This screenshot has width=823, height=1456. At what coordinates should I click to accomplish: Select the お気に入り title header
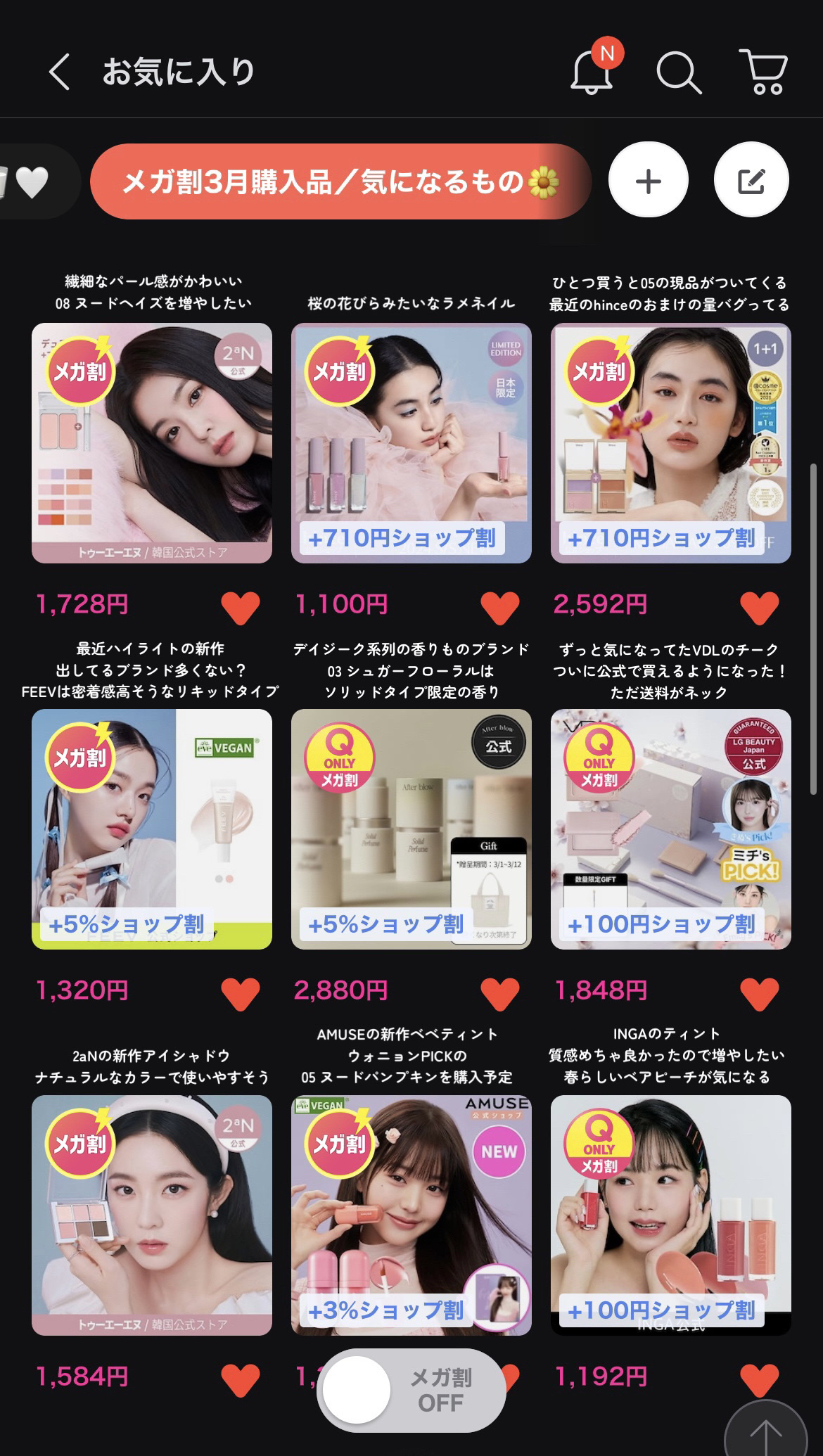178,70
